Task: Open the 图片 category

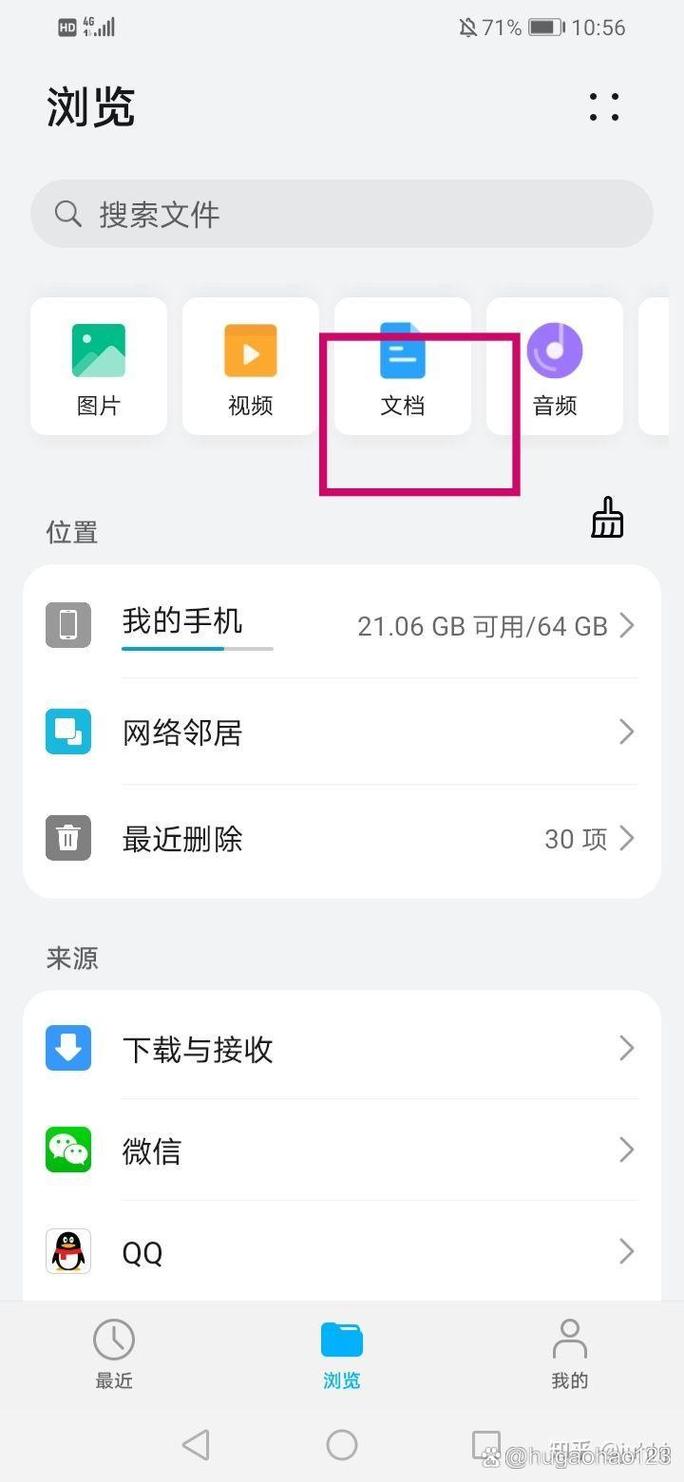Action: [98, 367]
